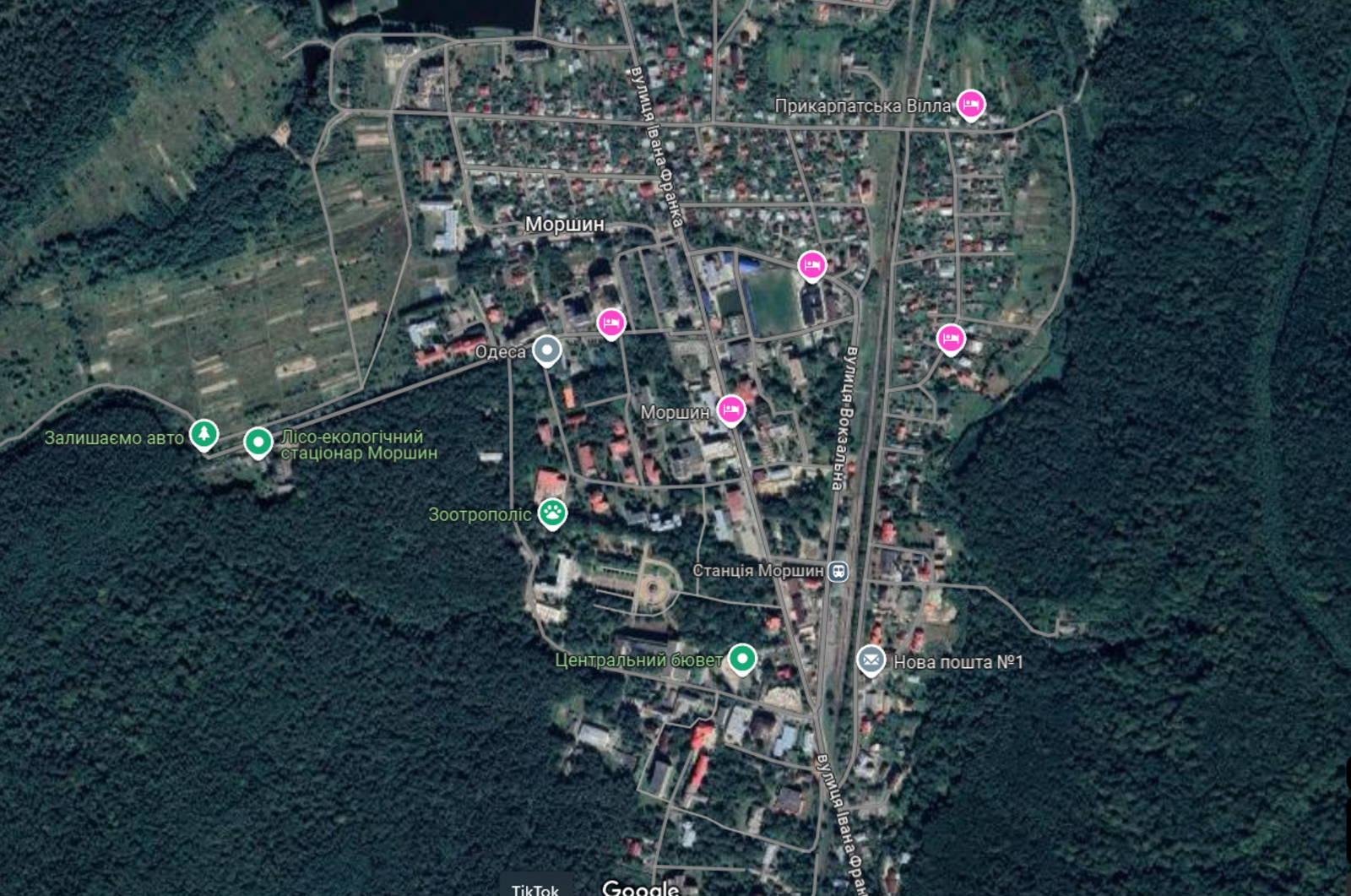Select the Одеса place marker
Viewport: 1351px width, 896px height.
[547, 350]
